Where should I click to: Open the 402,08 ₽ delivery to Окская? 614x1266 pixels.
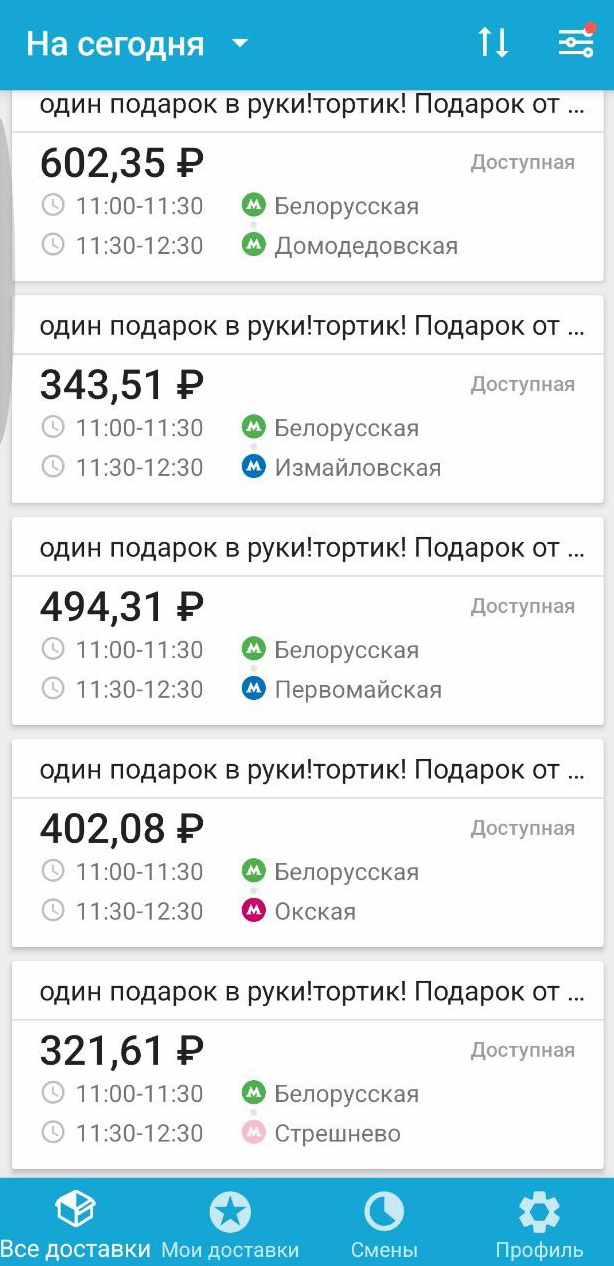[x=308, y=843]
